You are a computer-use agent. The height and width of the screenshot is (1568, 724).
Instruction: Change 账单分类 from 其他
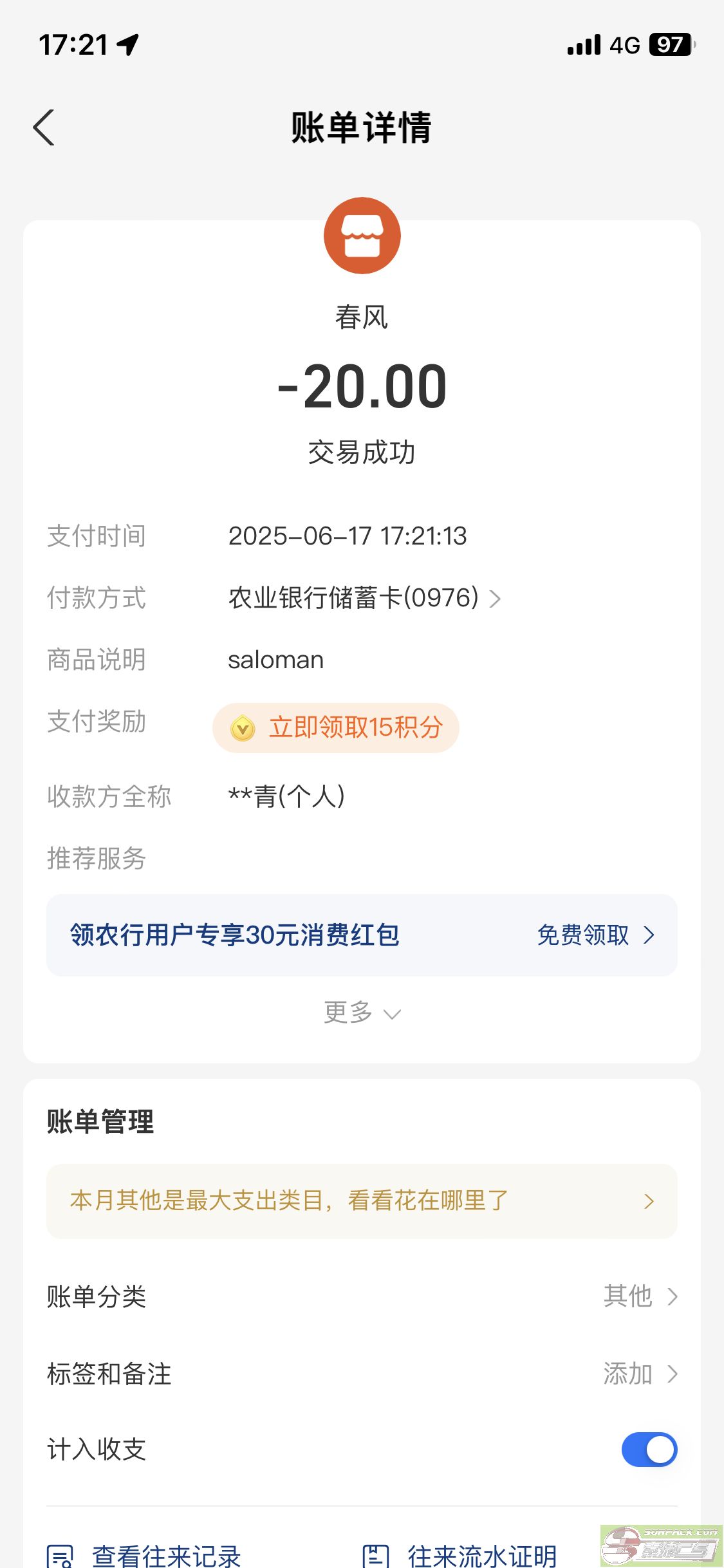362,1296
